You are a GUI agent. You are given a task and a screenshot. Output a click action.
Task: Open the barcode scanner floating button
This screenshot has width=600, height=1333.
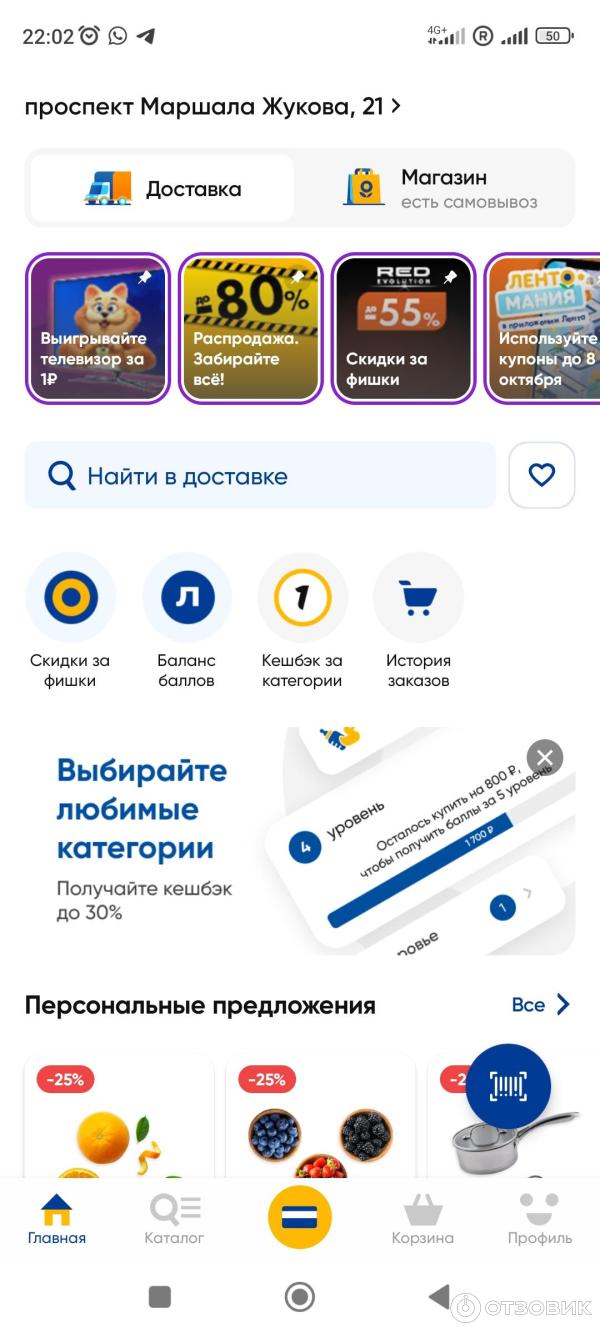click(508, 1087)
